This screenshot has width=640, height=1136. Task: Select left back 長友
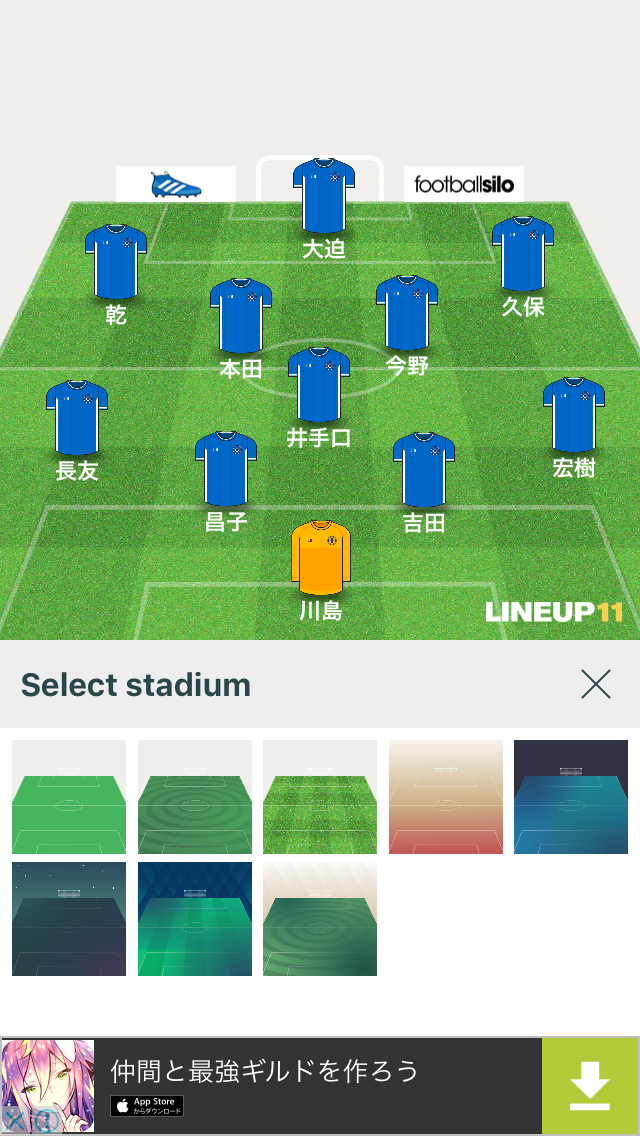pos(77,418)
